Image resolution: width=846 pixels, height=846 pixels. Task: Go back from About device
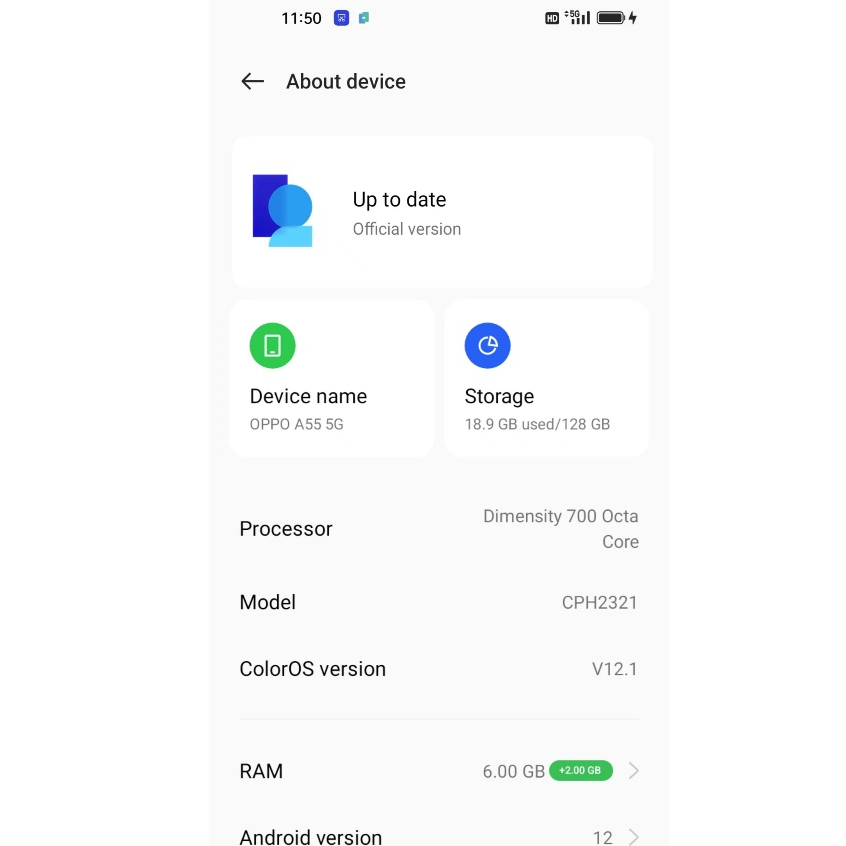(x=252, y=82)
